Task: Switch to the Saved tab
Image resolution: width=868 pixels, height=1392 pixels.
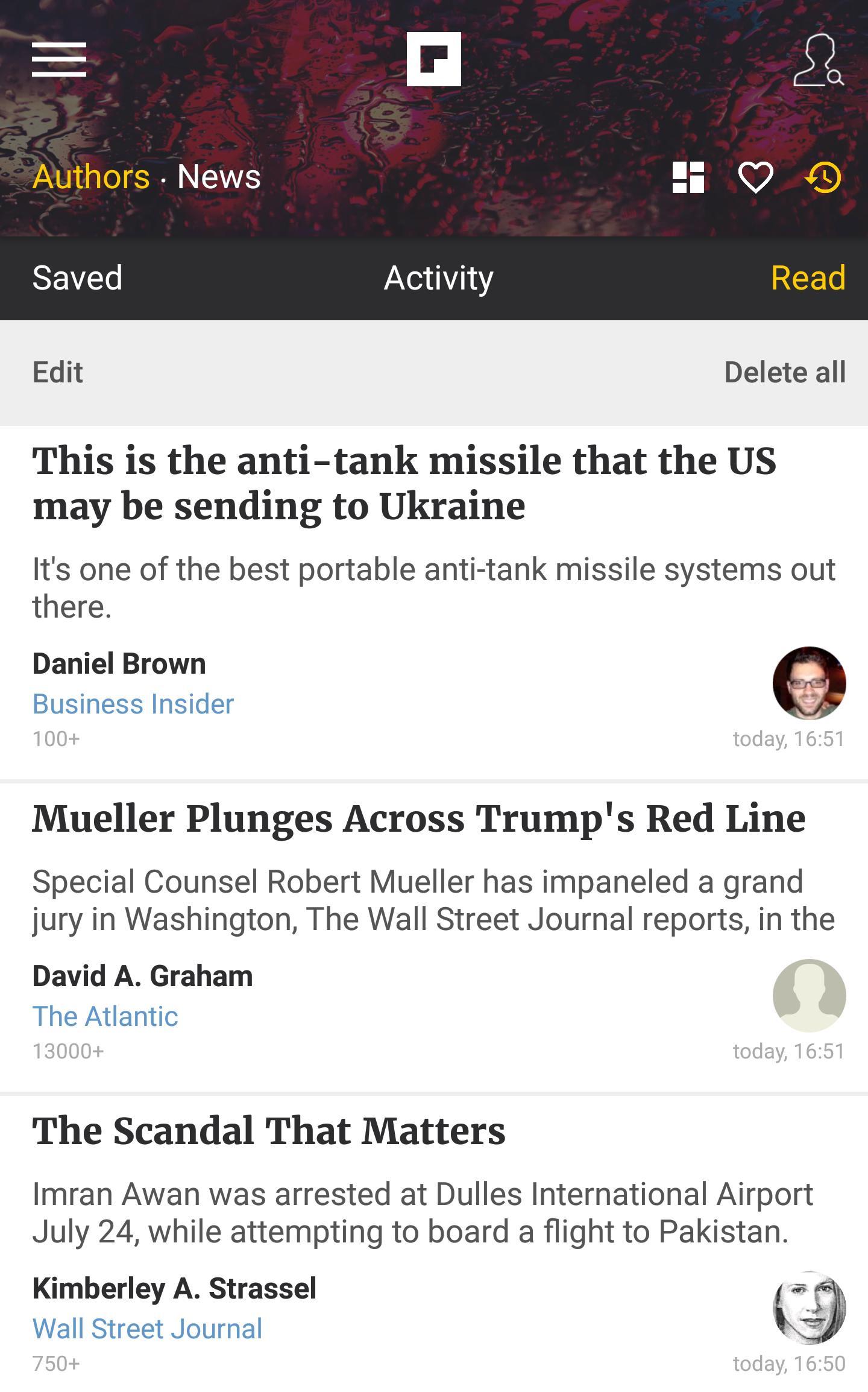Action: click(x=77, y=278)
